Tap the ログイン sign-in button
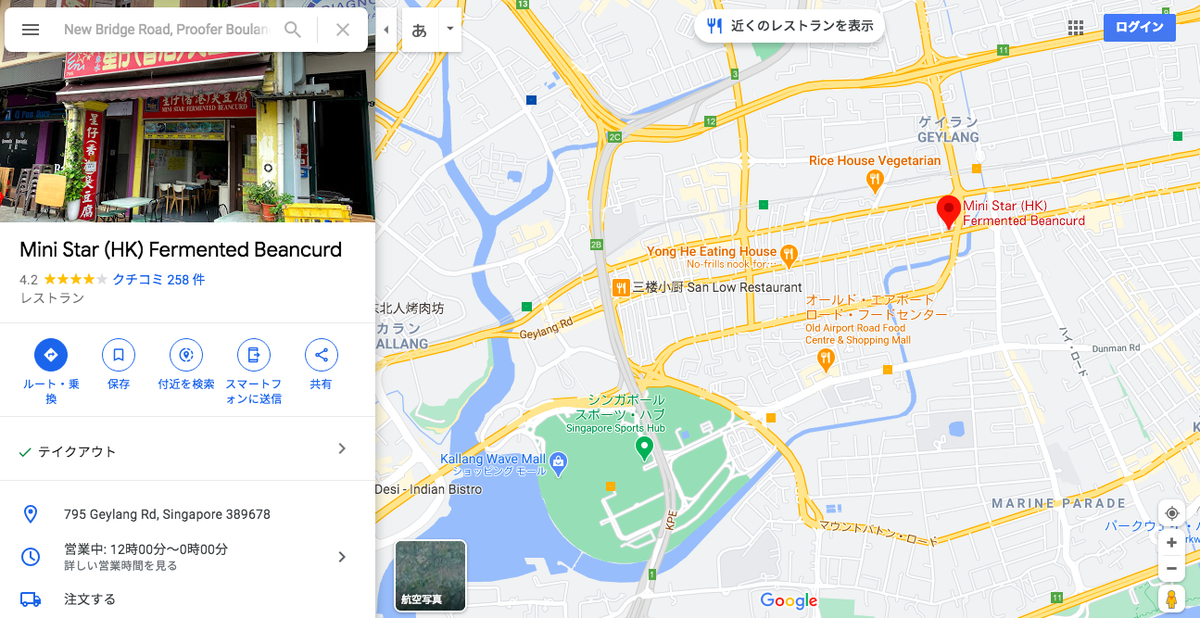Viewport: 1200px width, 618px height. [1139, 27]
